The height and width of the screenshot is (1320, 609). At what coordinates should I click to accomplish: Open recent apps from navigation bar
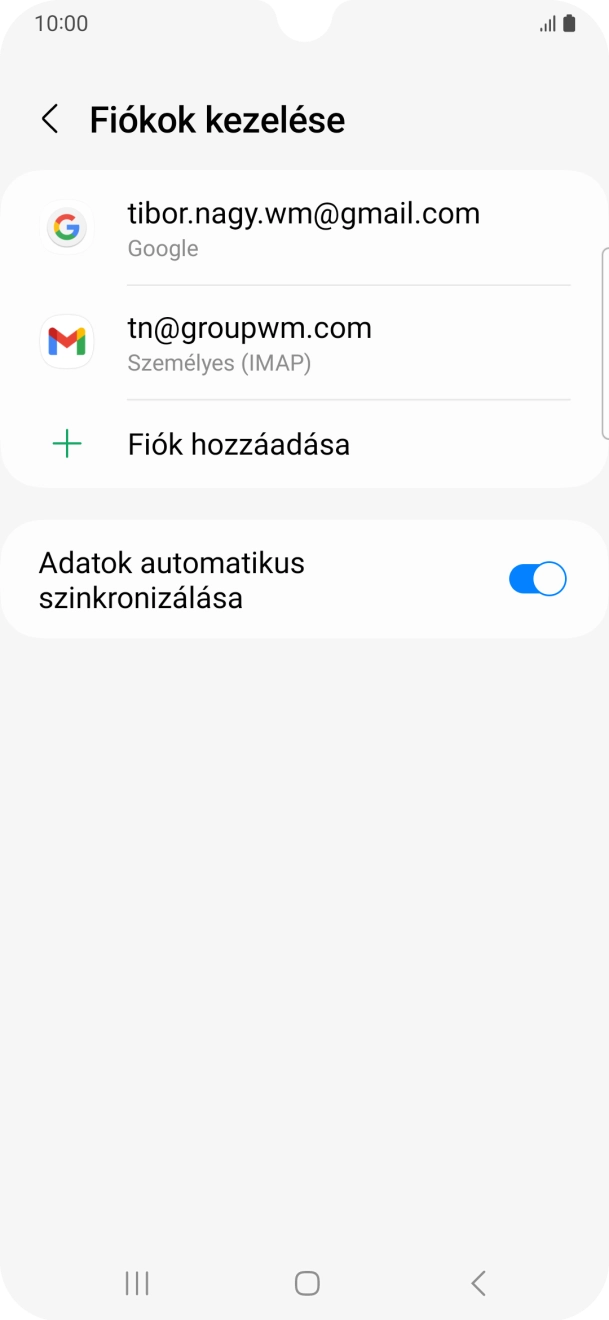(x=137, y=1283)
